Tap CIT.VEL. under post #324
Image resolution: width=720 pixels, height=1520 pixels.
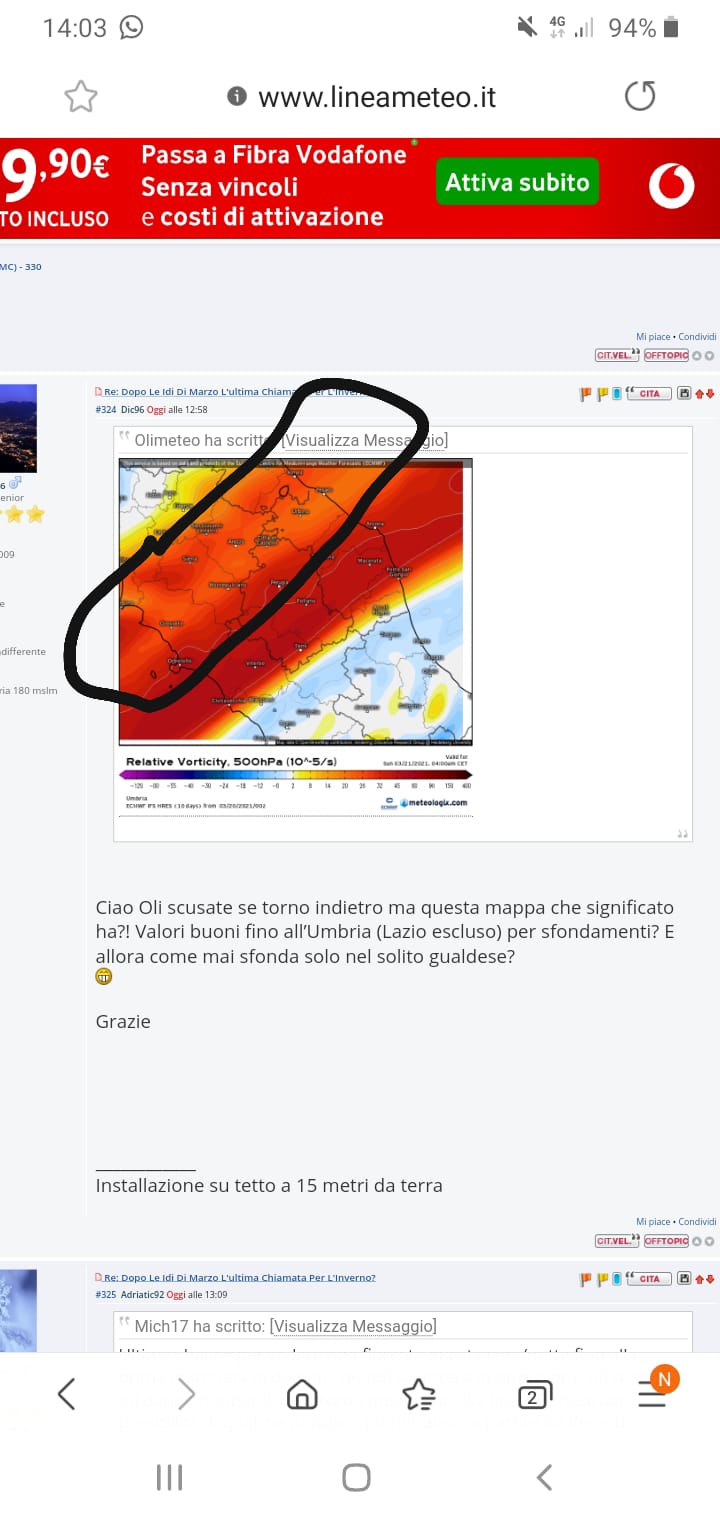point(616,1241)
